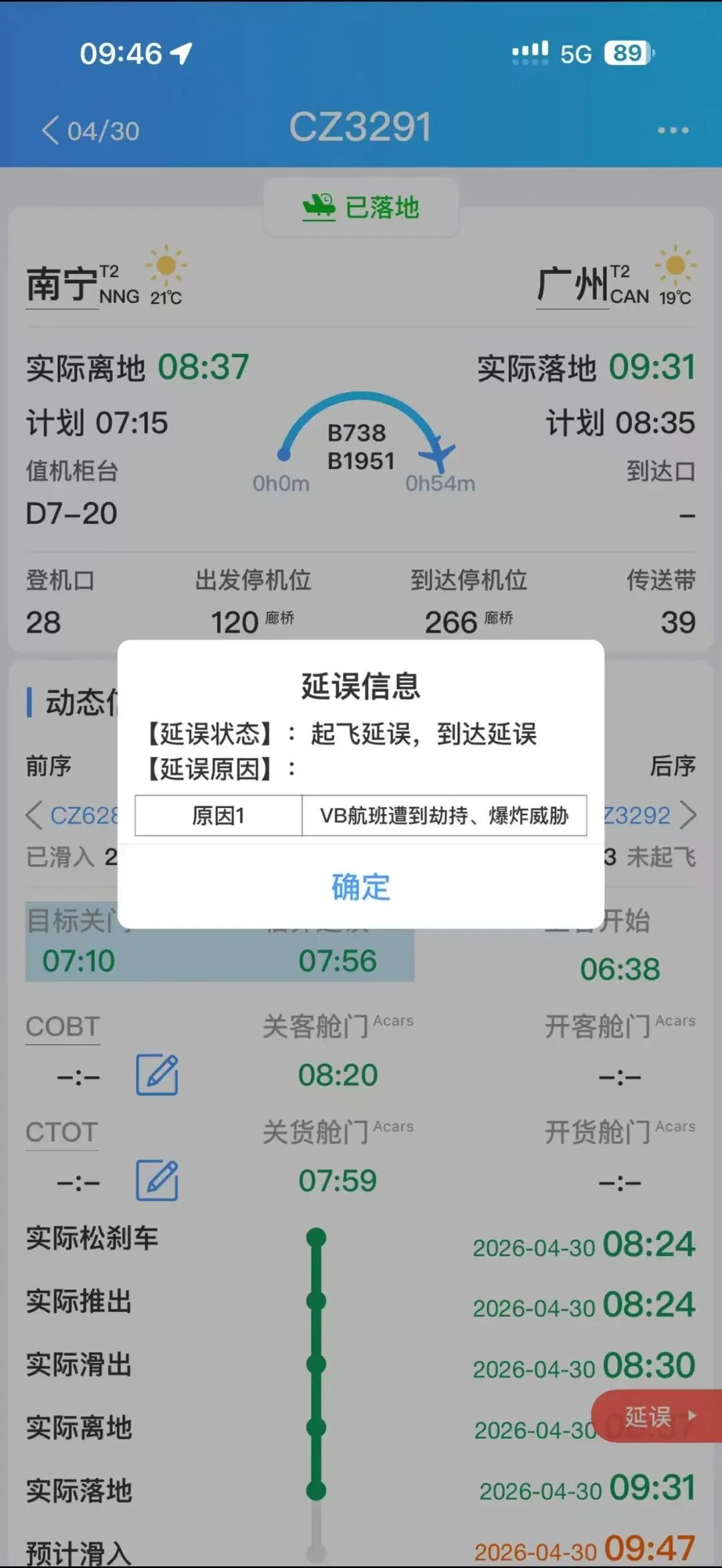The image size is (722, 1568).
Task: Go back to 04/30 flight list
Action: [90, 130]
